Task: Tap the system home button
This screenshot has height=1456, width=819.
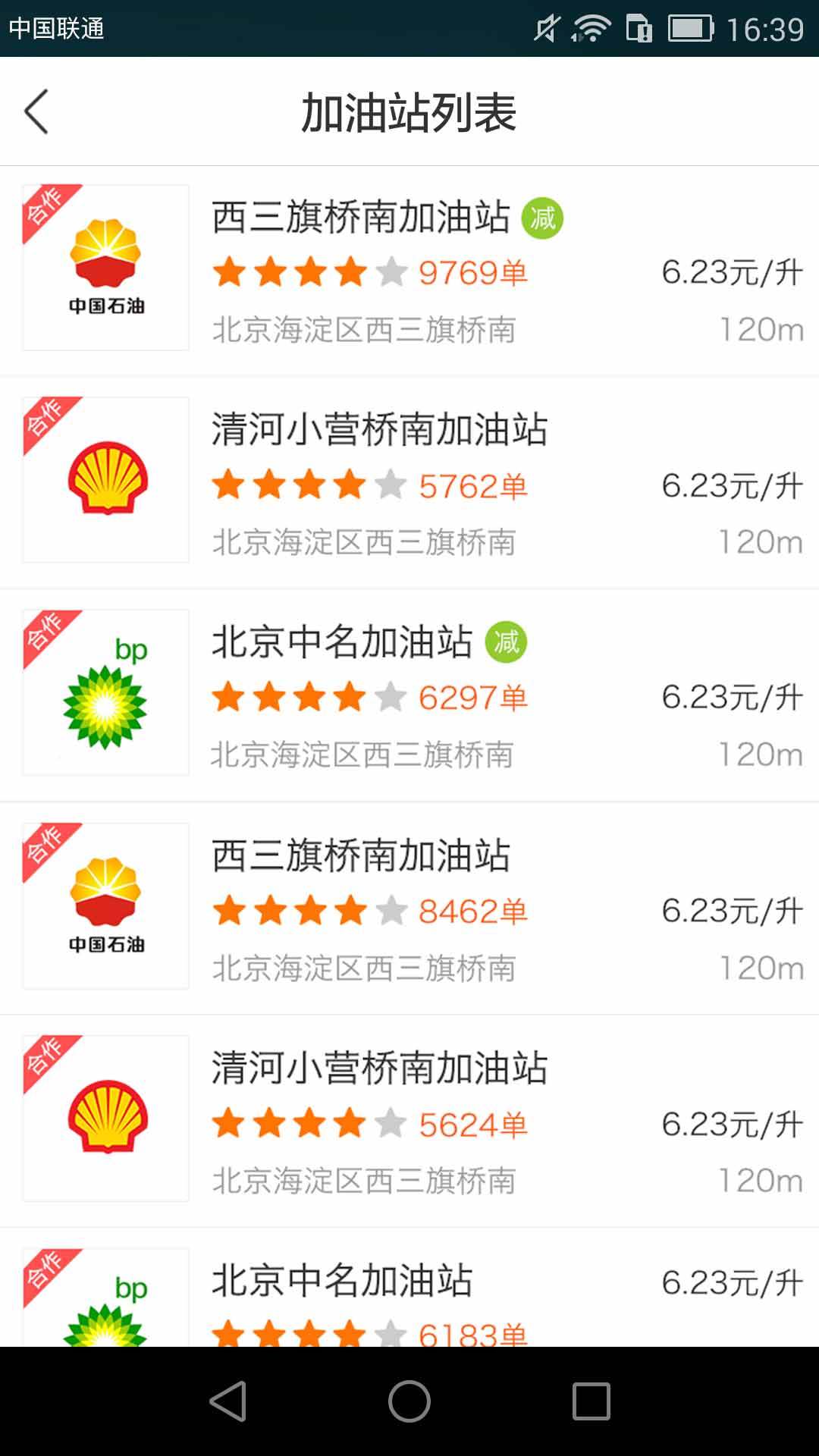Action: pyautogui.click(x=409, y=1401)
